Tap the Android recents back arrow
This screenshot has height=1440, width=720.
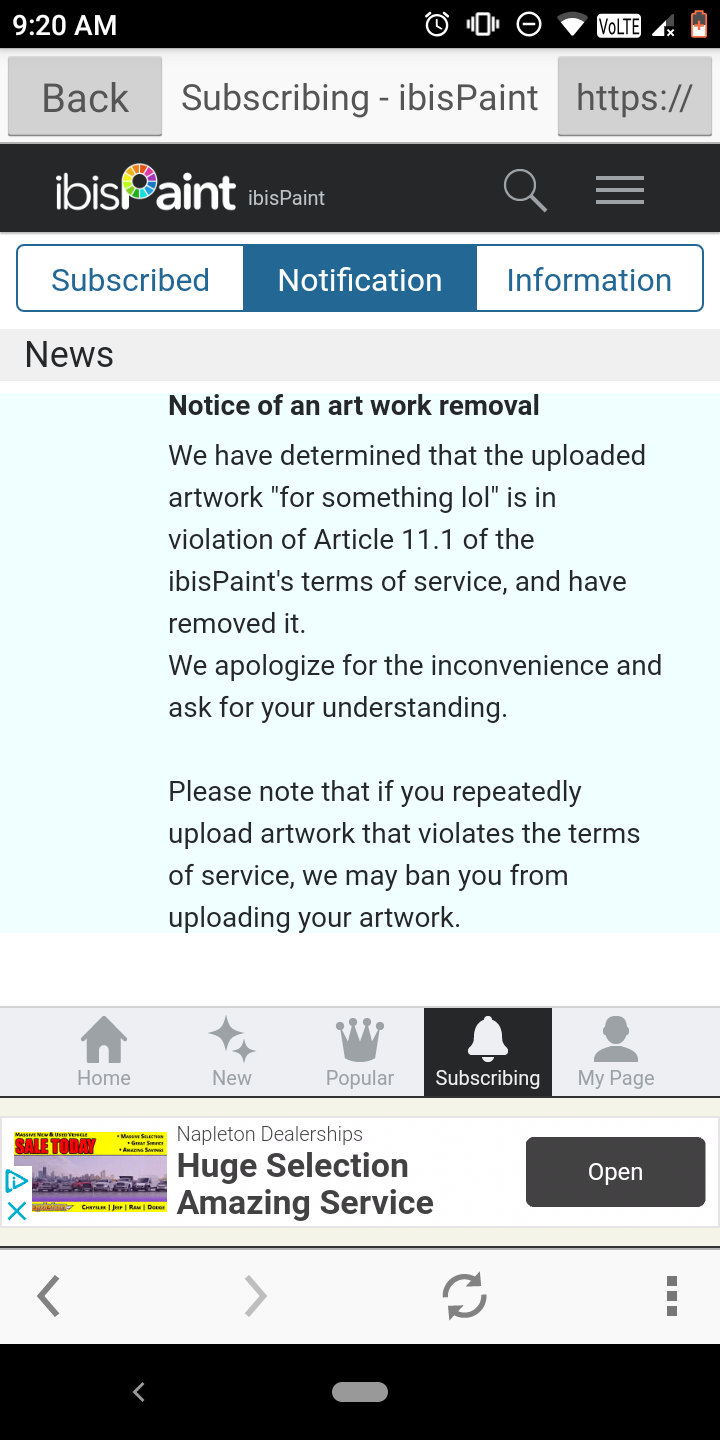[138, 1391]
